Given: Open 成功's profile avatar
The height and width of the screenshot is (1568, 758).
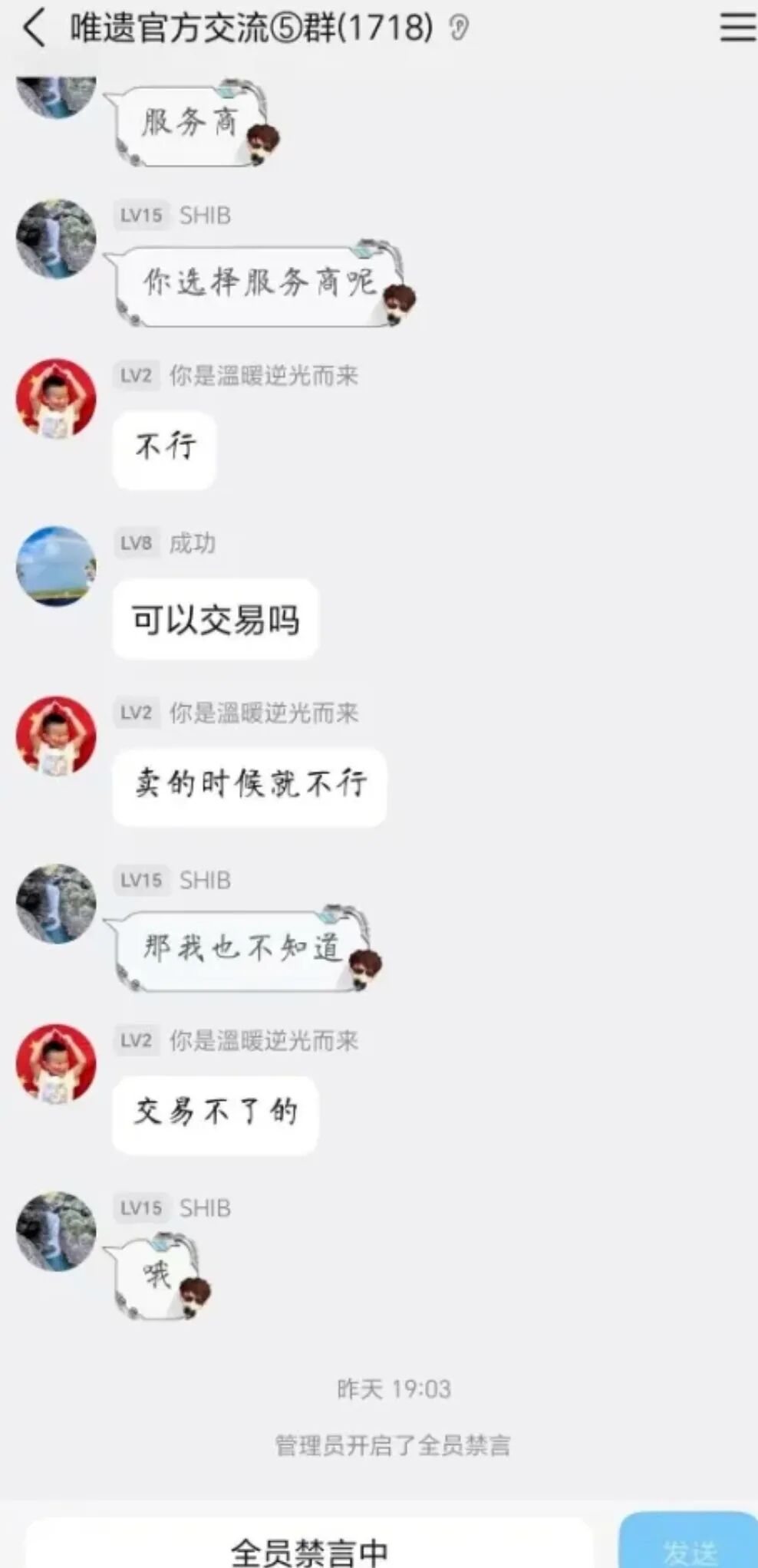Looking at the screenshot, I should point(56,566).
